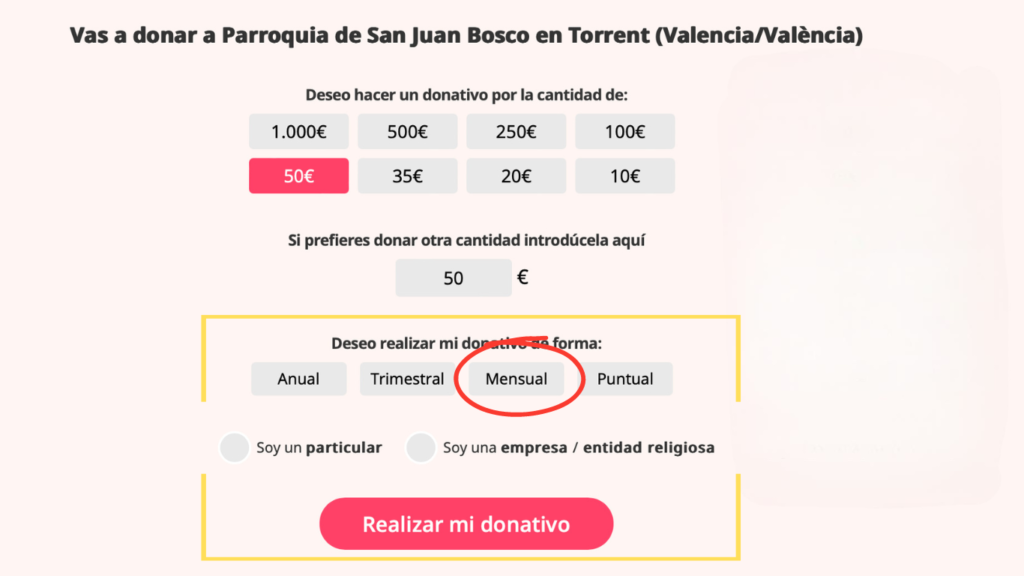Select 100€ as the donation

click(625, 131)
